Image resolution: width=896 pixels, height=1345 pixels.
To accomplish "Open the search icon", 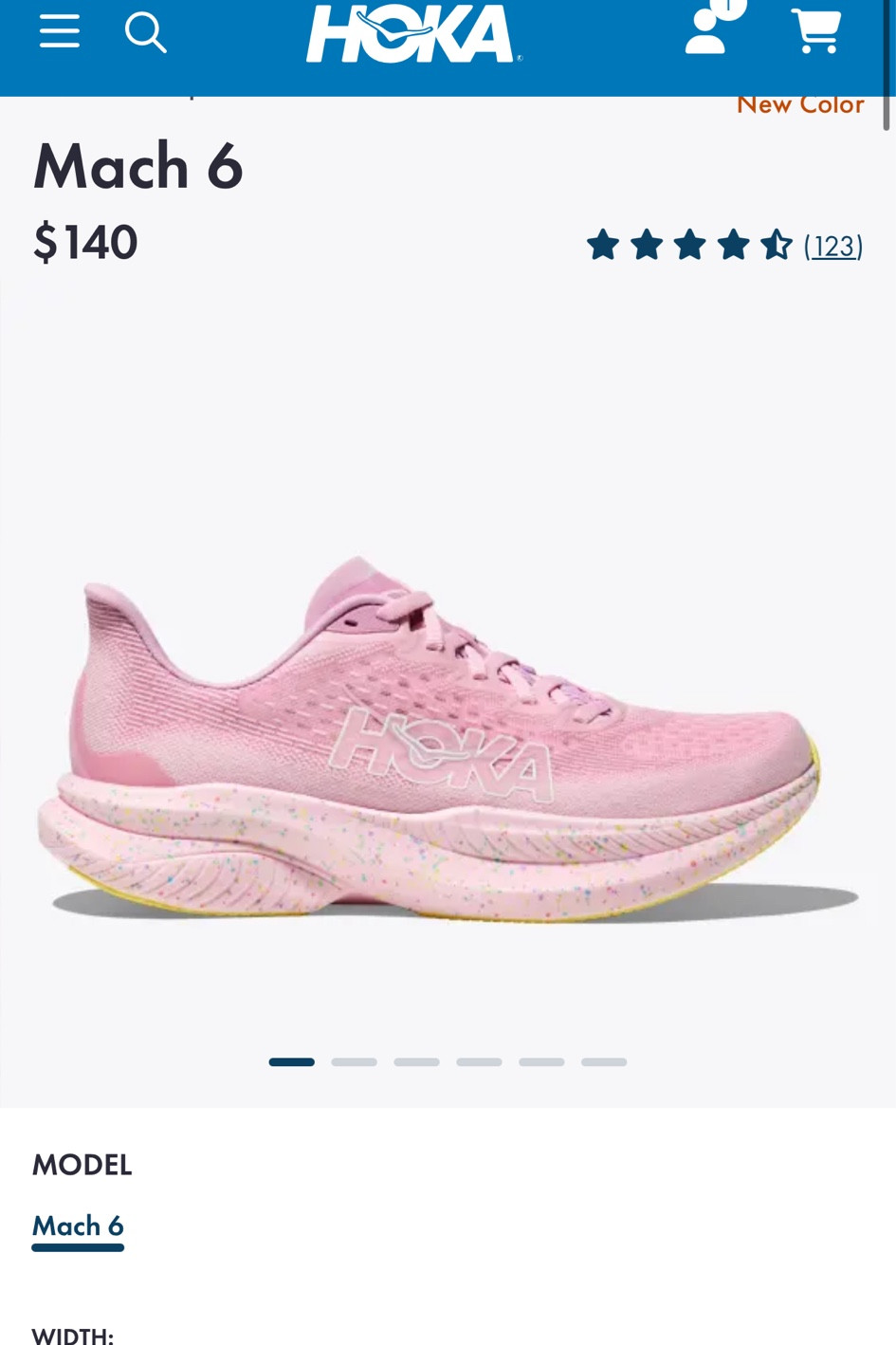I will (x=145, y=32).
